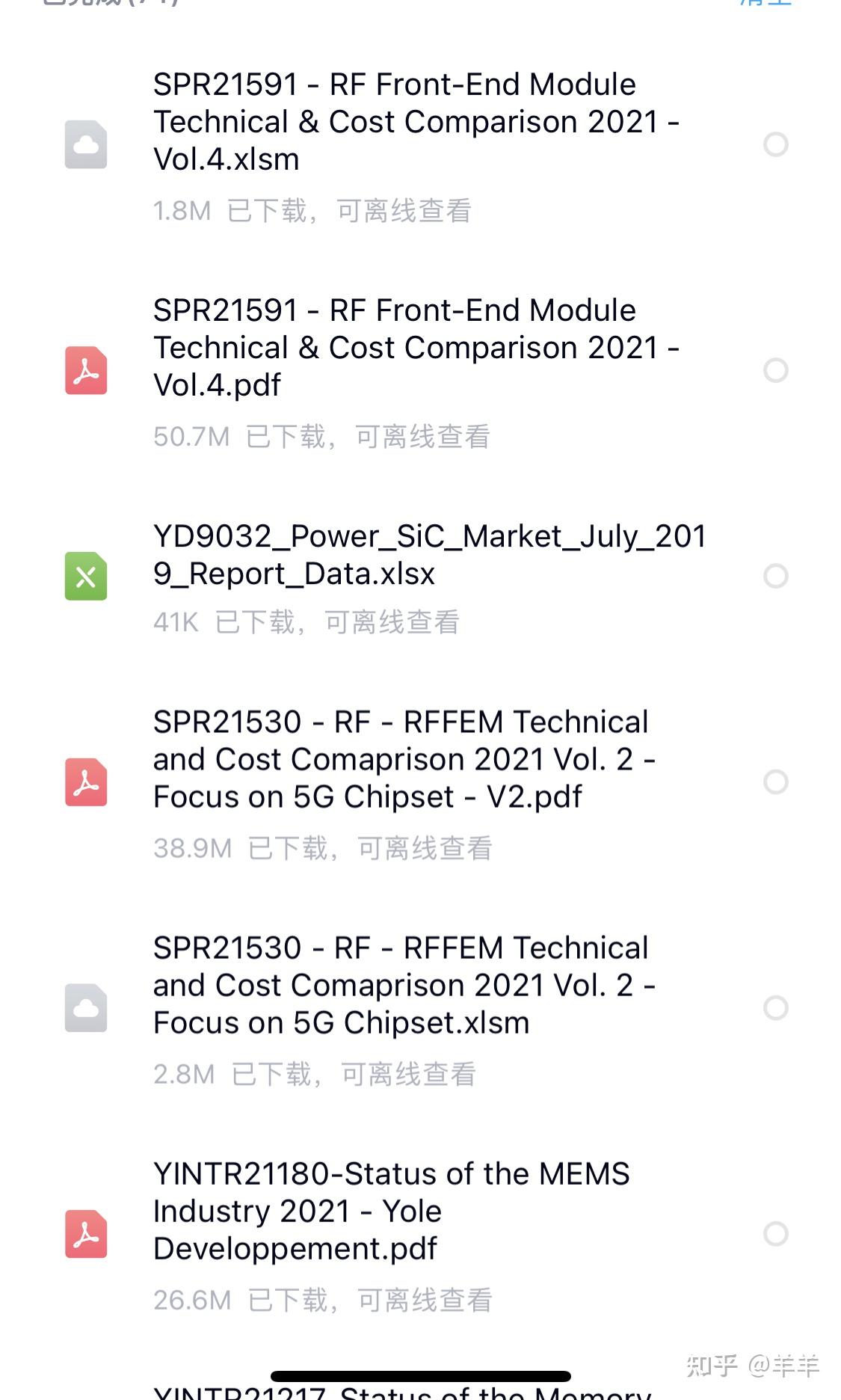
Task: Open YD9032 Power SiC Market Report Data
Action: click(x=430, y=555)
